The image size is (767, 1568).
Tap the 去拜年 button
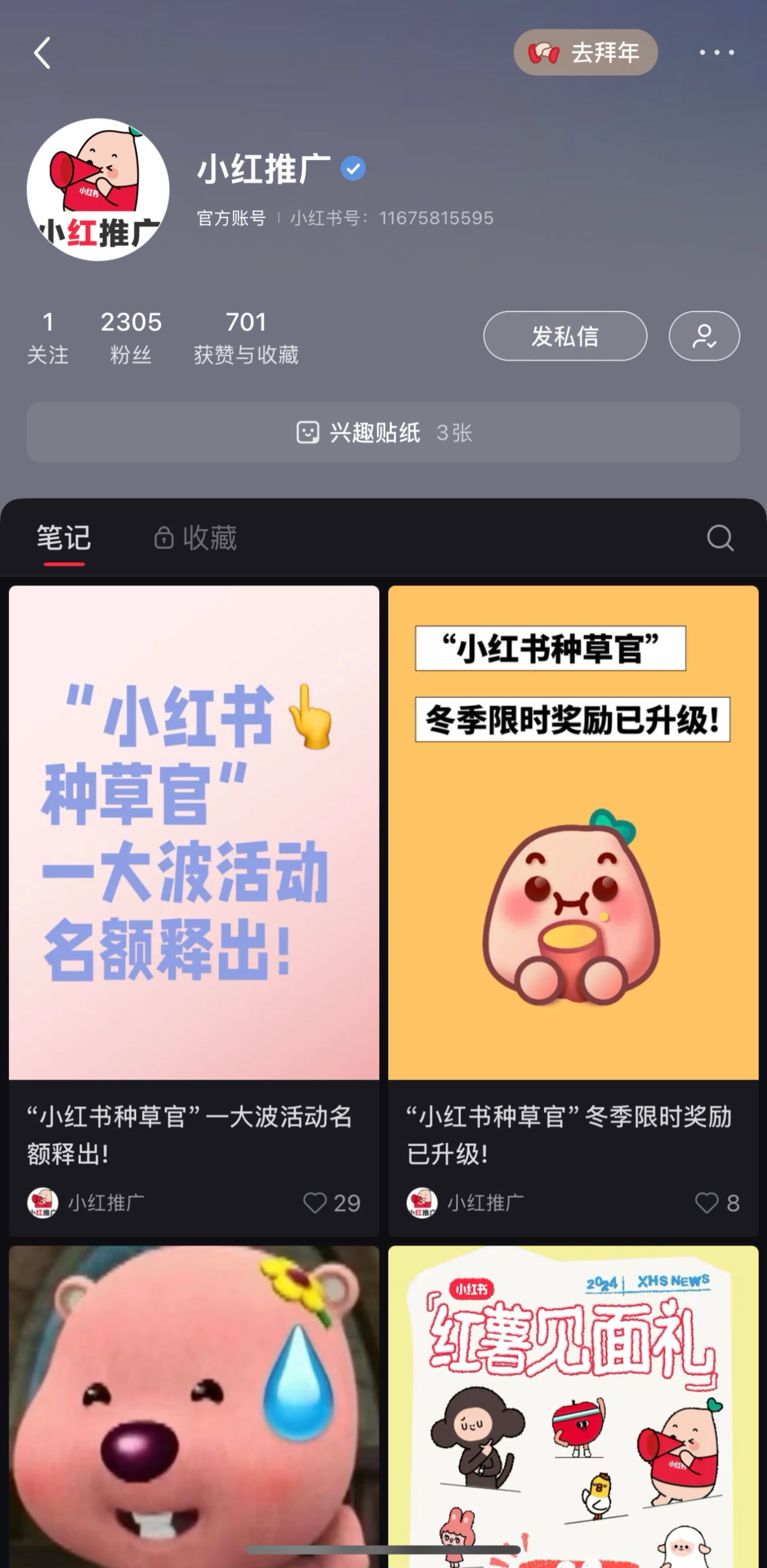(585, 53)
